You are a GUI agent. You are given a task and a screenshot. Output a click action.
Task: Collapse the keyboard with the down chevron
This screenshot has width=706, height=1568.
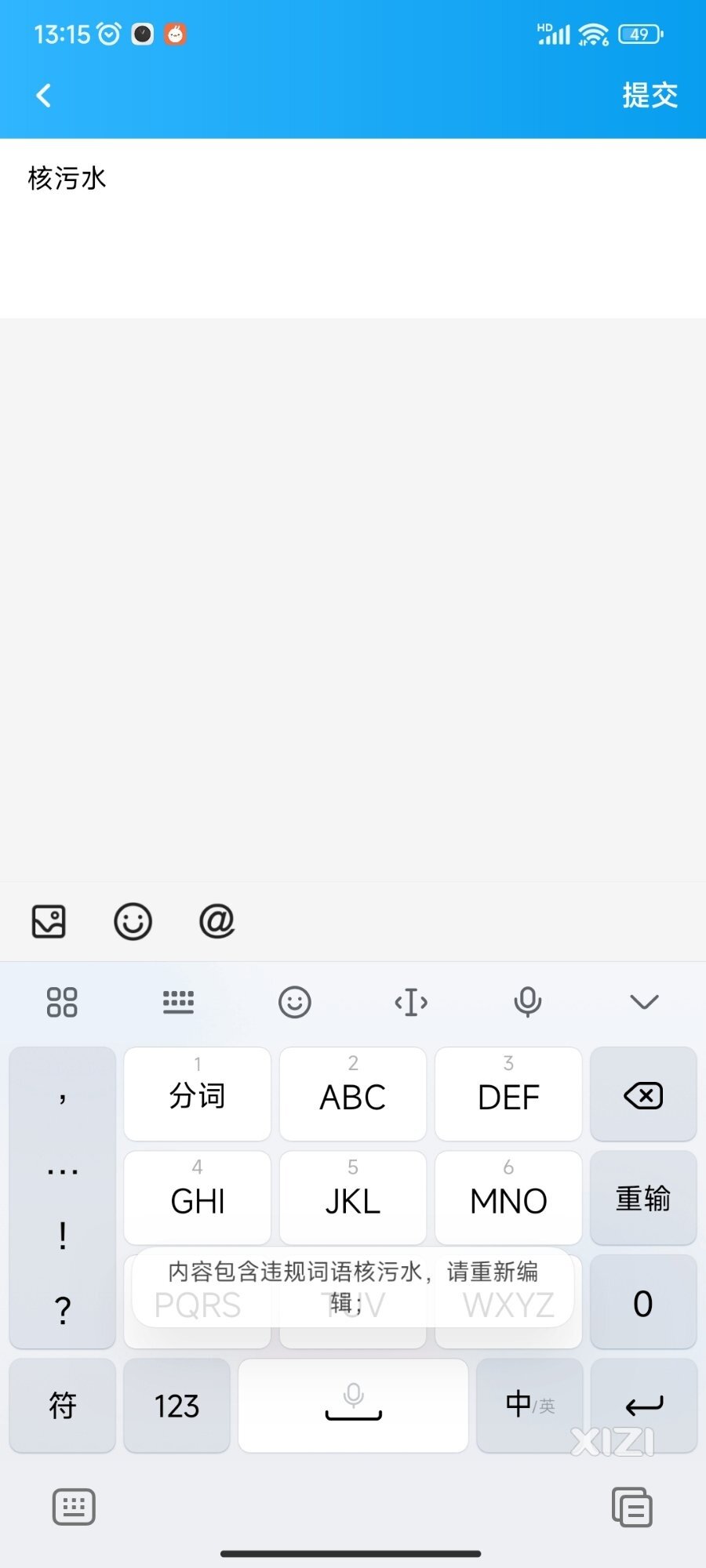tap(644, 1002)
